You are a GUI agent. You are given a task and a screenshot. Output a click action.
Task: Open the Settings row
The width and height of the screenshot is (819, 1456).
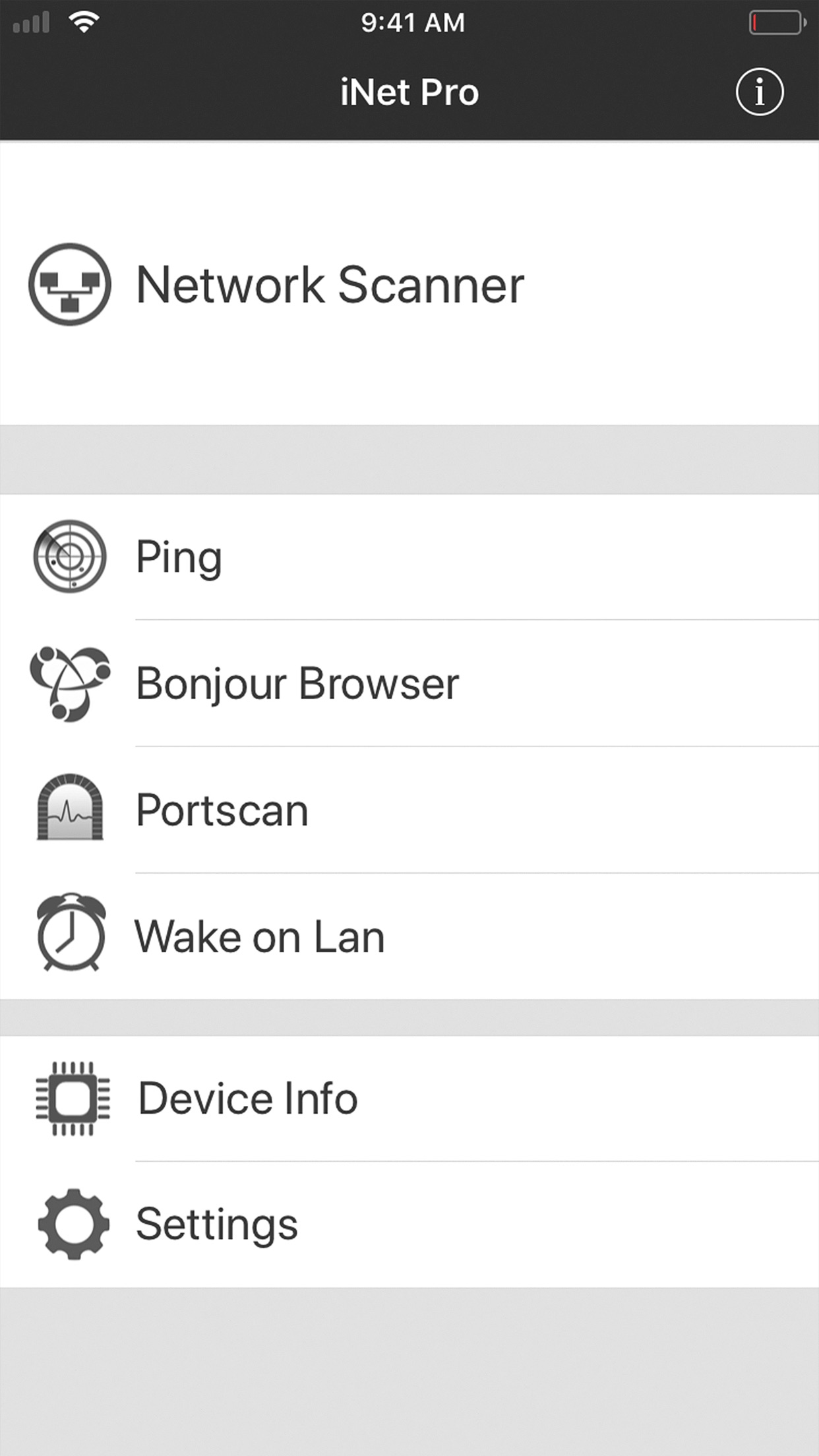pos(409,1225)
